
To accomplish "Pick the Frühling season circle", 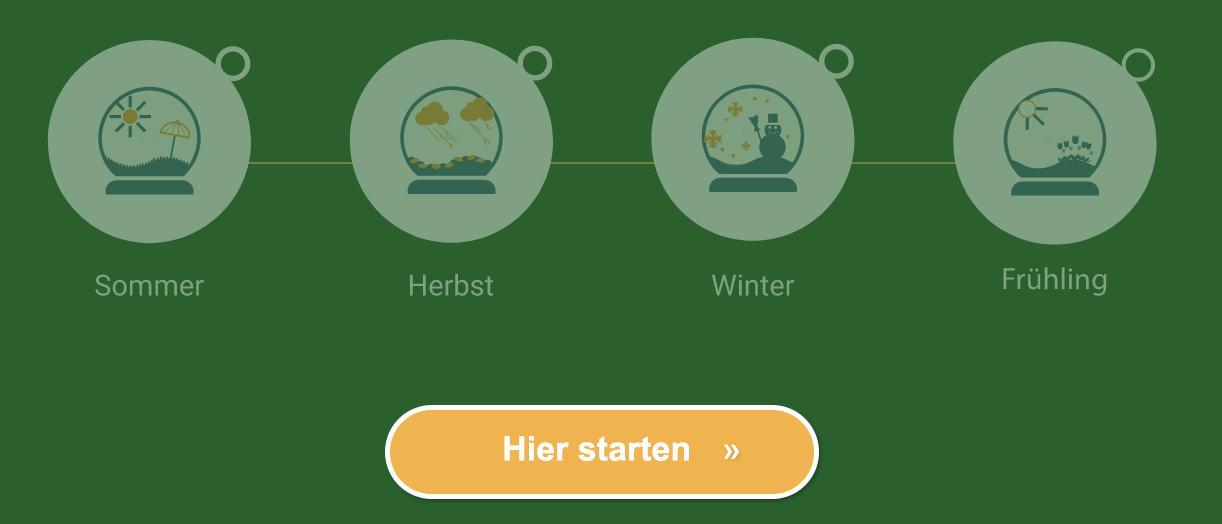I will (x=1054, y=142).
